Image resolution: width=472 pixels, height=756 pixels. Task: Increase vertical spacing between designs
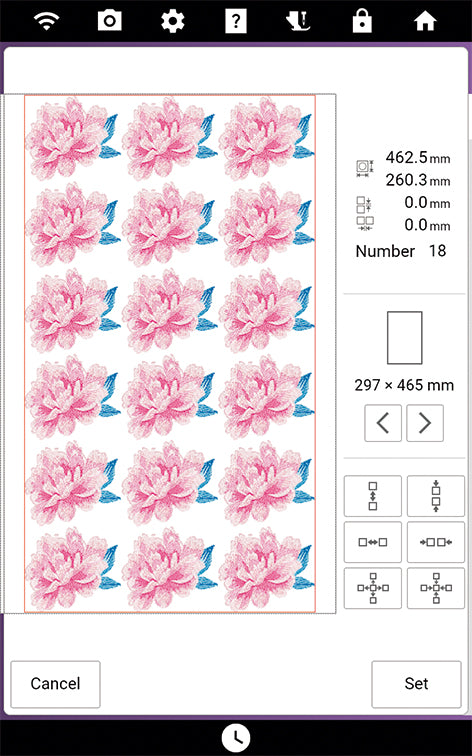(373, 496)
